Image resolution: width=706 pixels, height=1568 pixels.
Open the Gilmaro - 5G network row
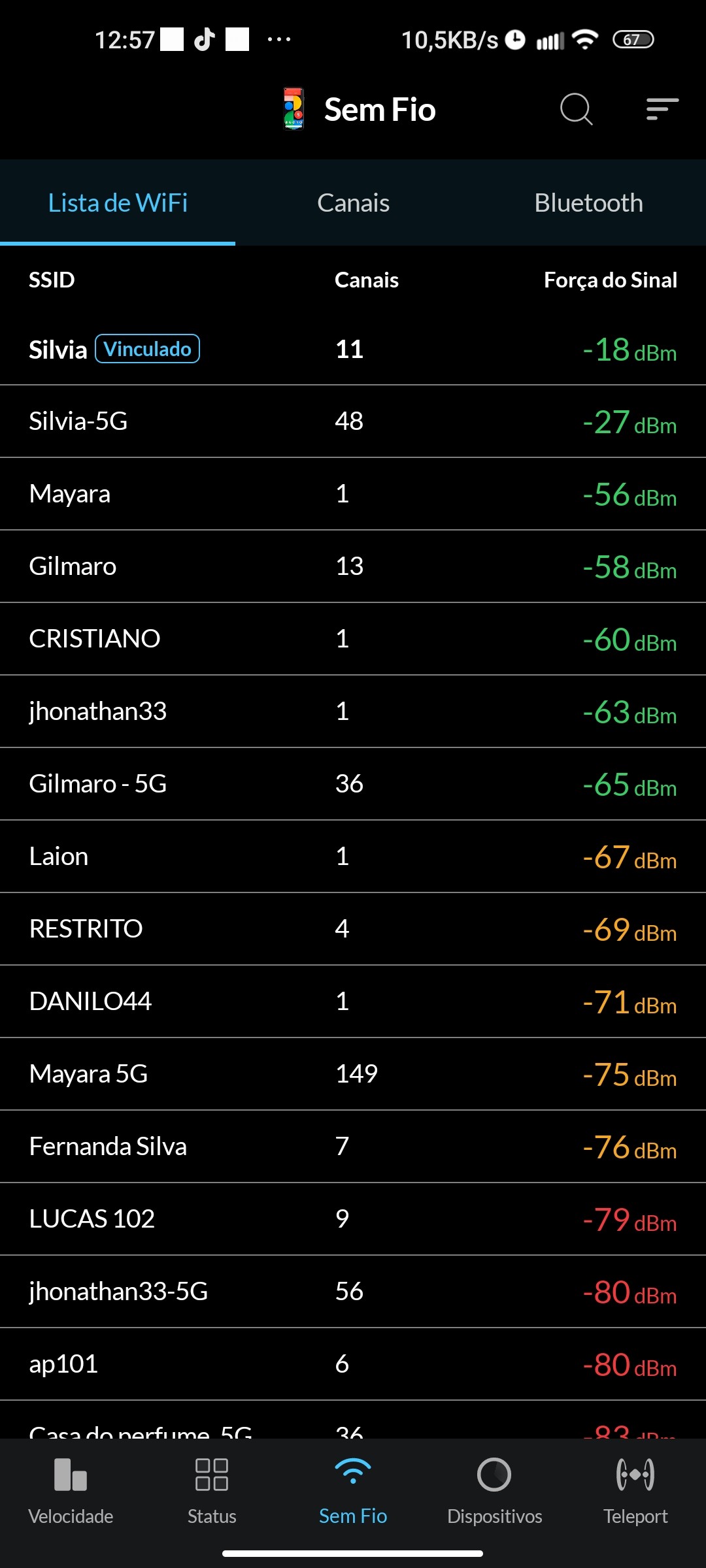coord(353,784)
